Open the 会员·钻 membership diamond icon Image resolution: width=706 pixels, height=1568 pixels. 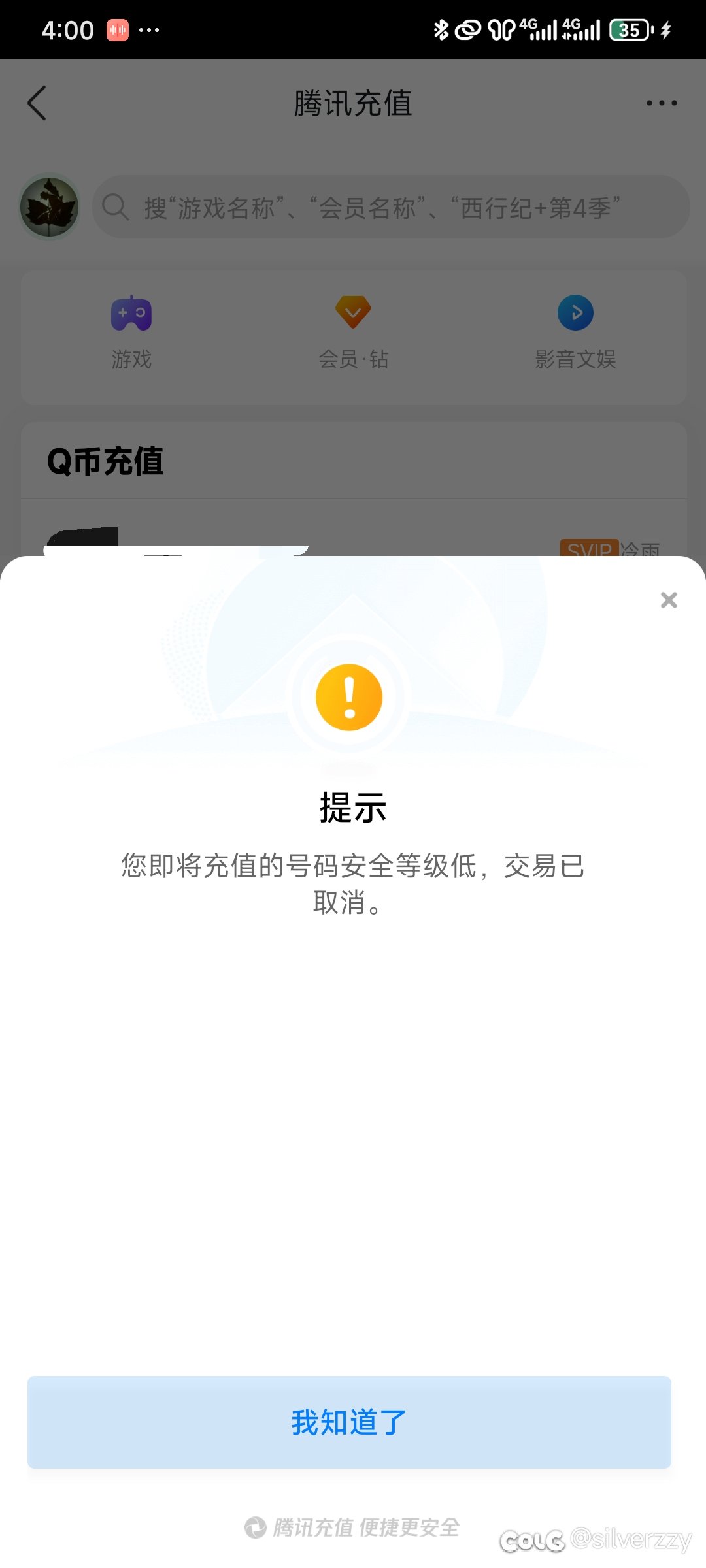[353, 312]
